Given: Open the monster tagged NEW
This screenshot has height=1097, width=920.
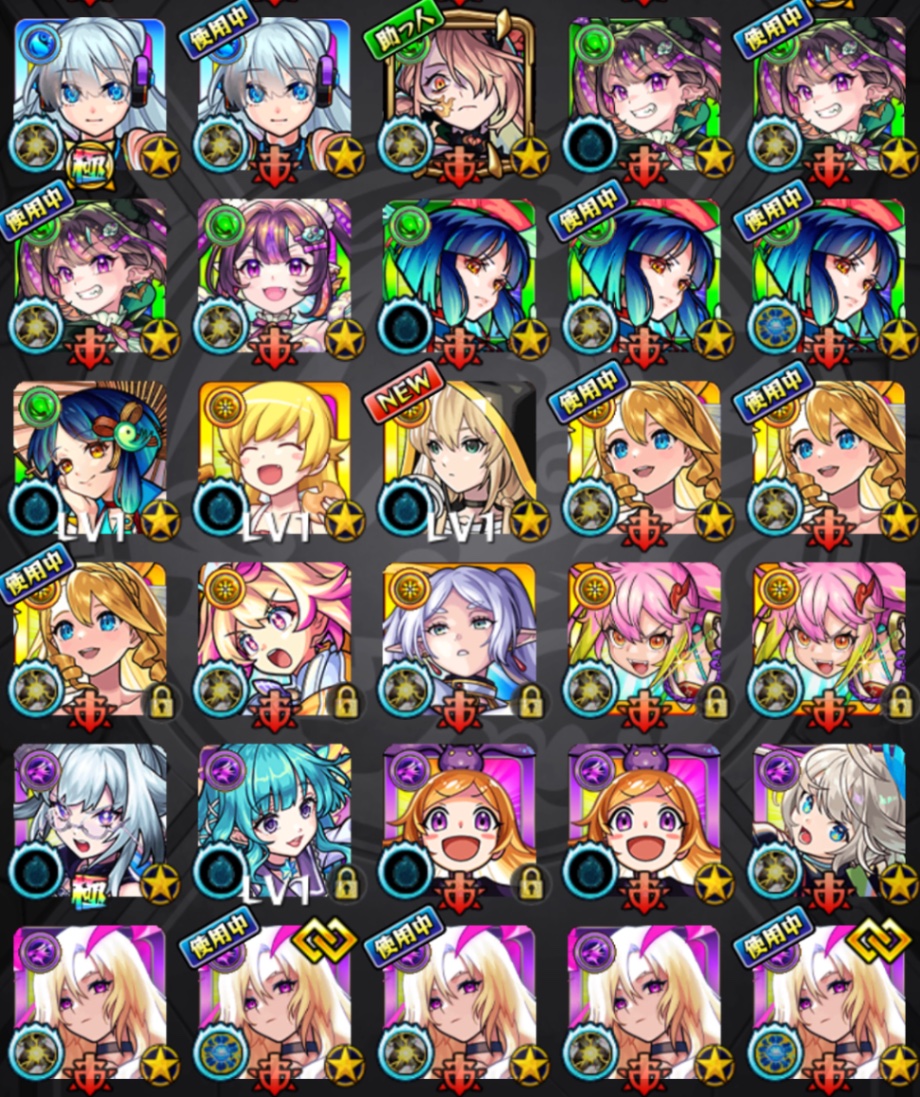Looking at the screenshot, I should pyautogui.click(x=460, y=458).
